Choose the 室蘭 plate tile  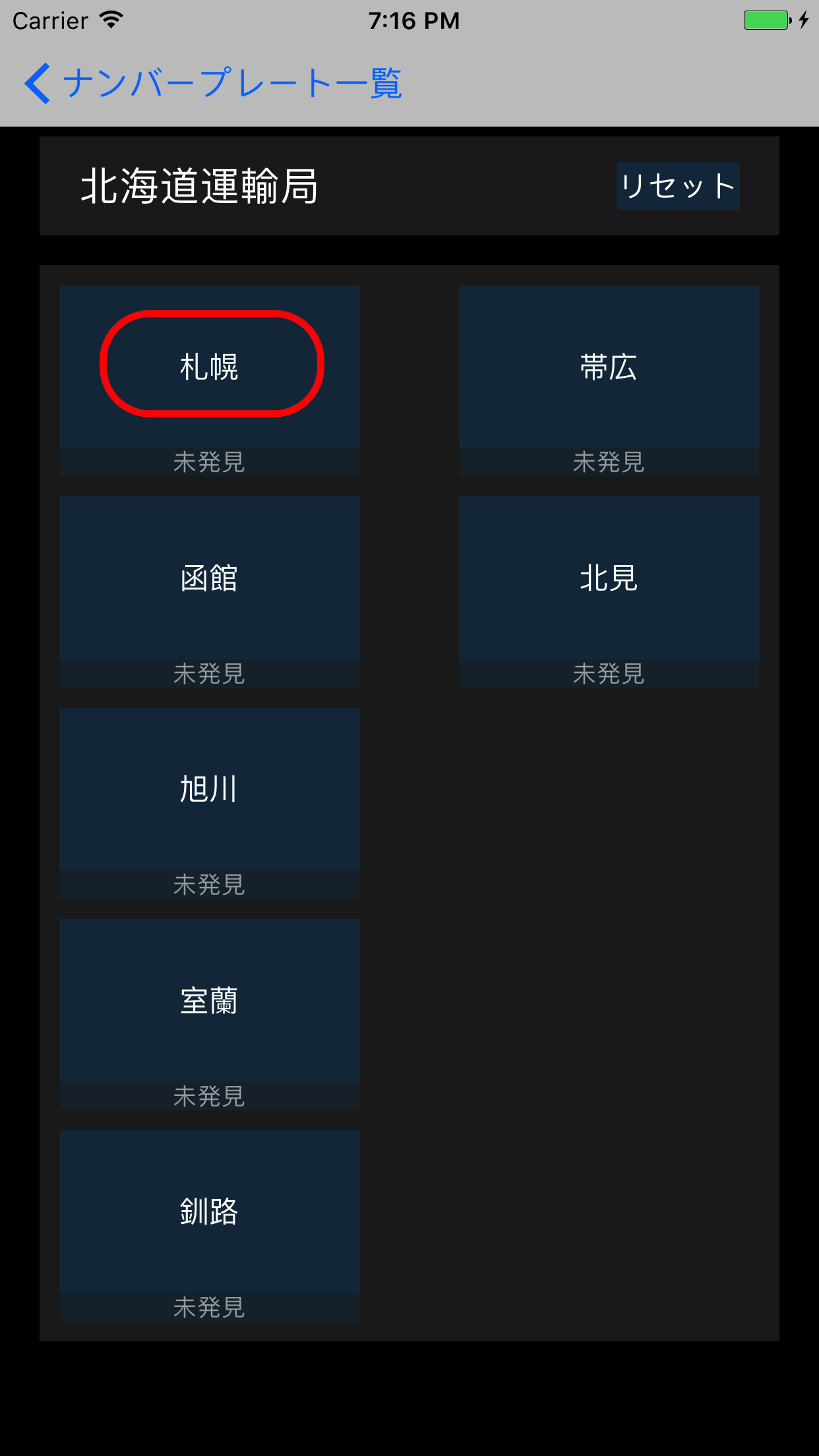click(x=210, y=1001)
